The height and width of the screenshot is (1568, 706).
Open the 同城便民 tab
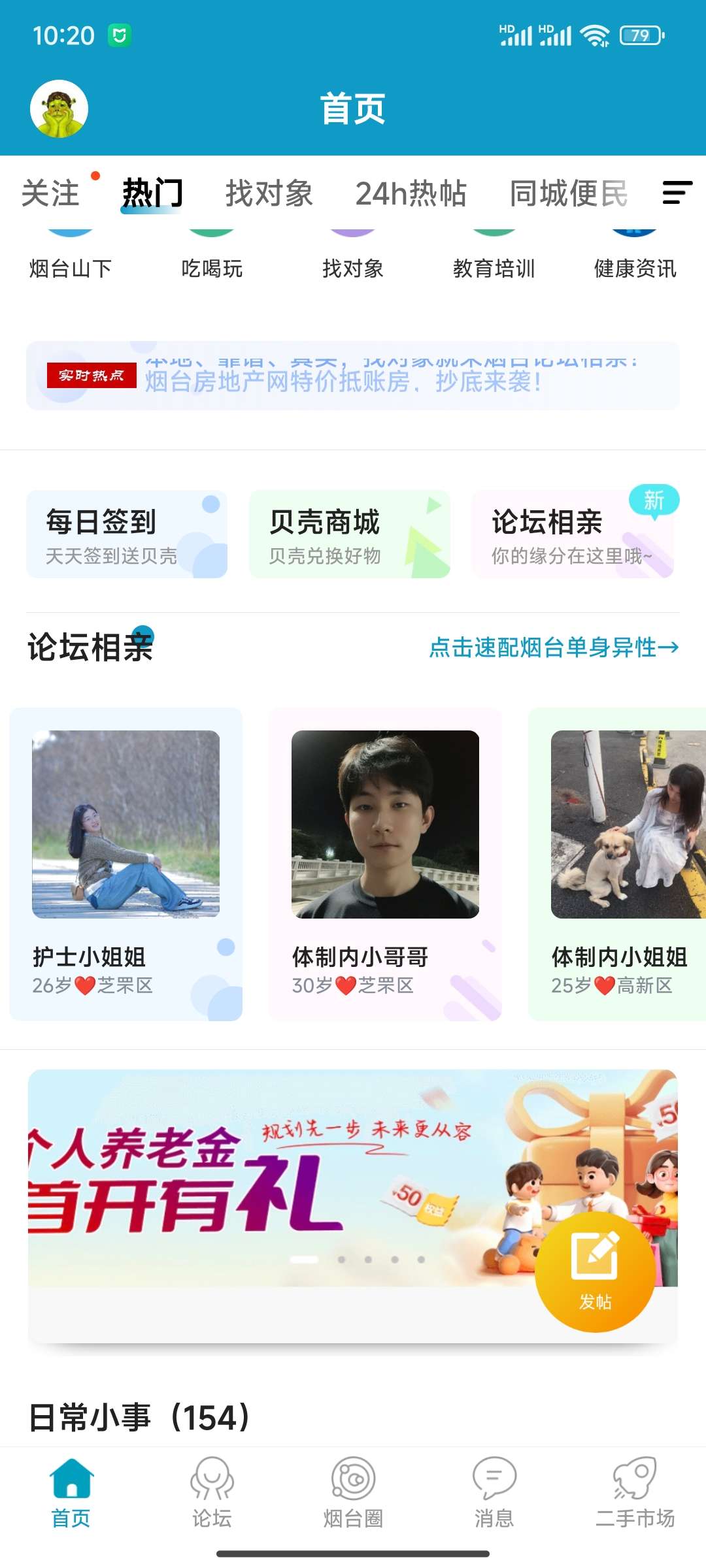coord(569,193)
